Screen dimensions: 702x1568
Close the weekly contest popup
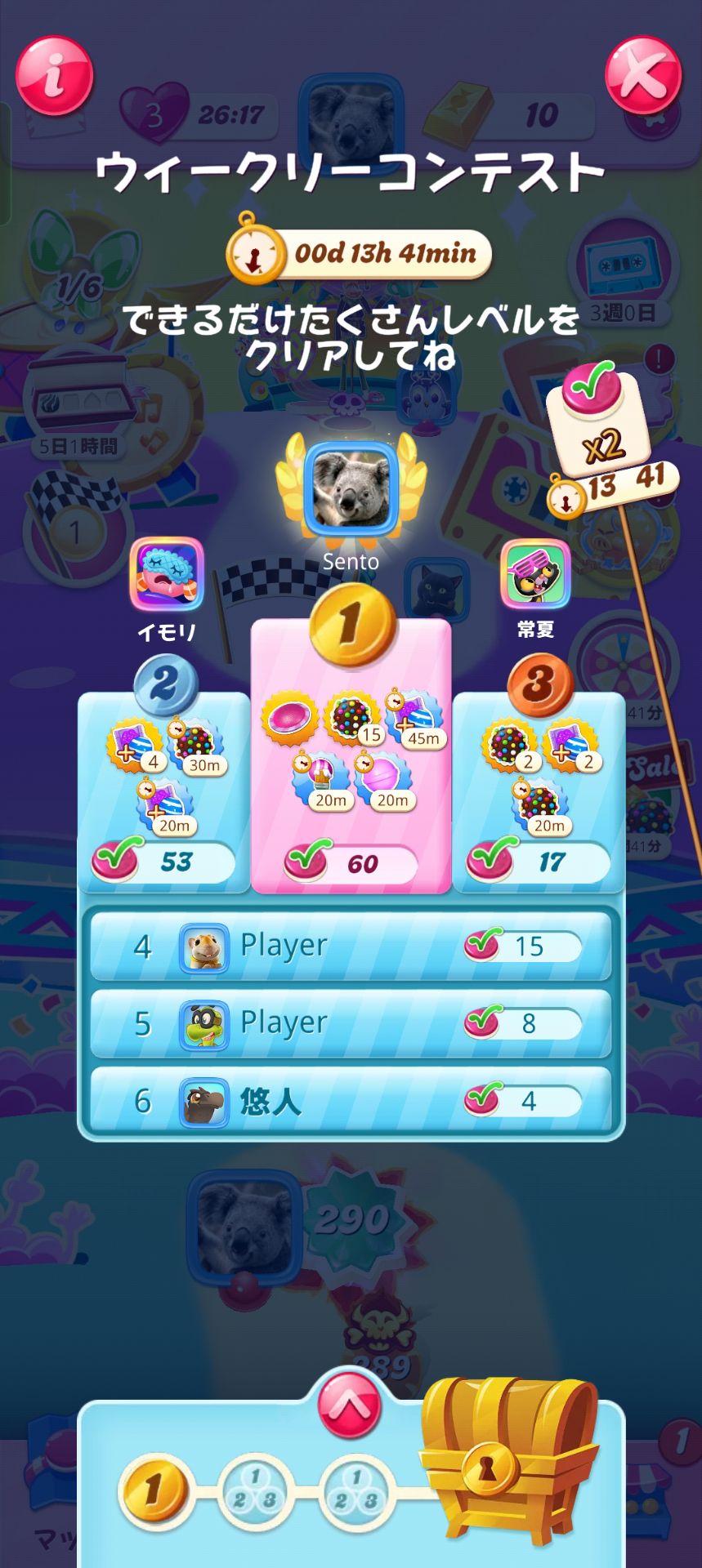click(x=643, y=75)
